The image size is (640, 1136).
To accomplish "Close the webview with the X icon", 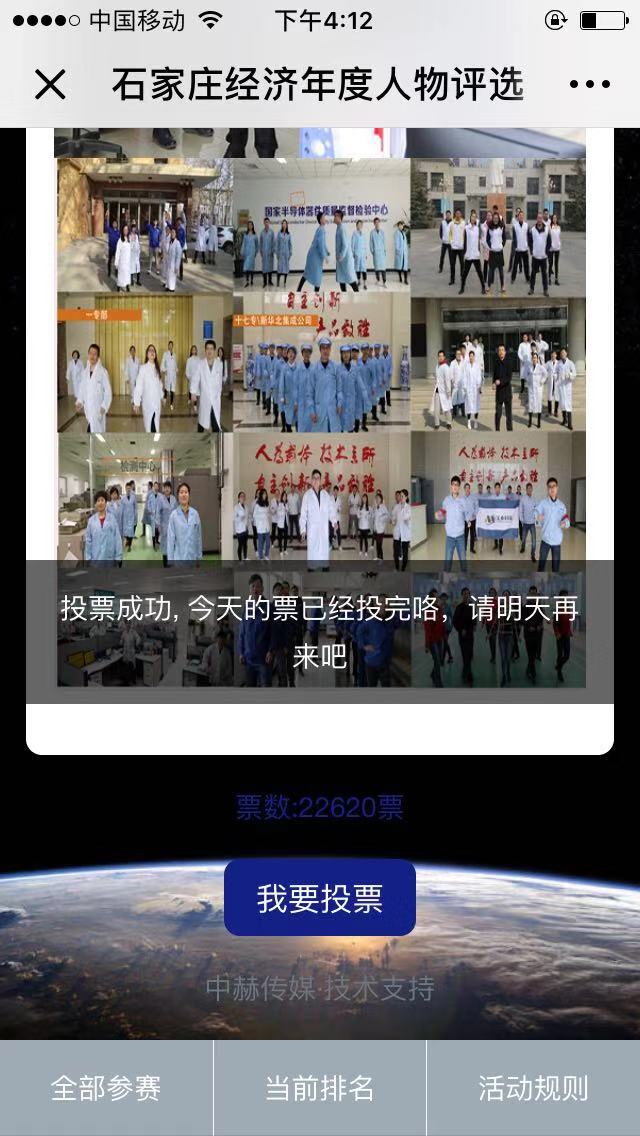I will [50, 85].
